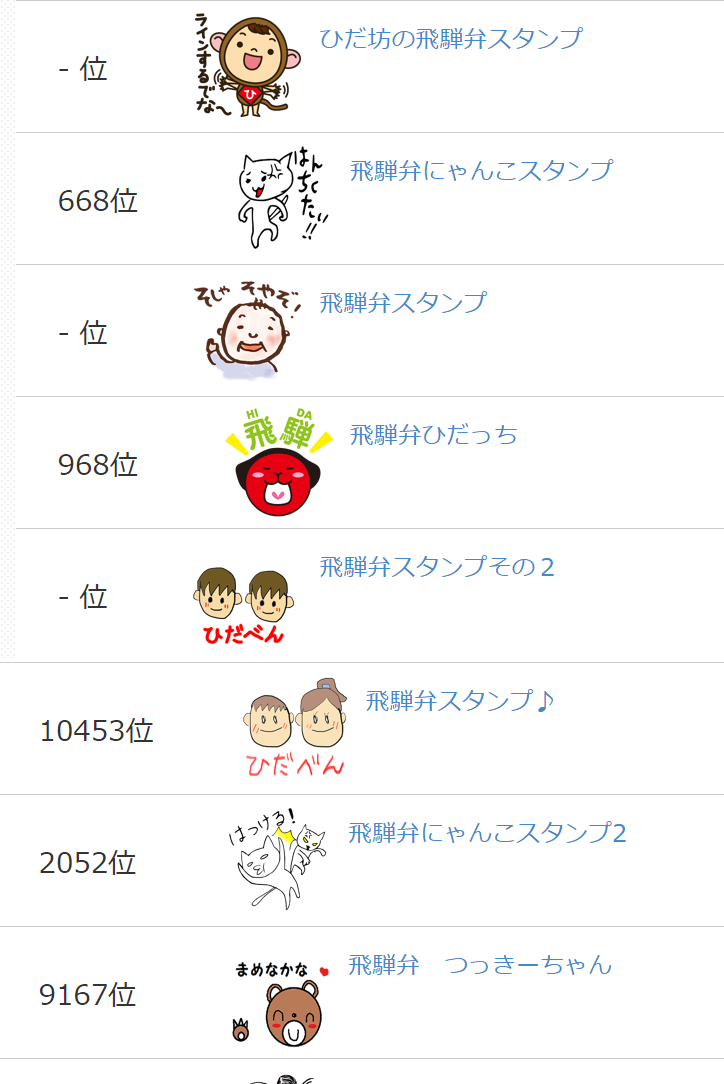Open the 飛騨弁にゃんこスタンプ link

480,171
